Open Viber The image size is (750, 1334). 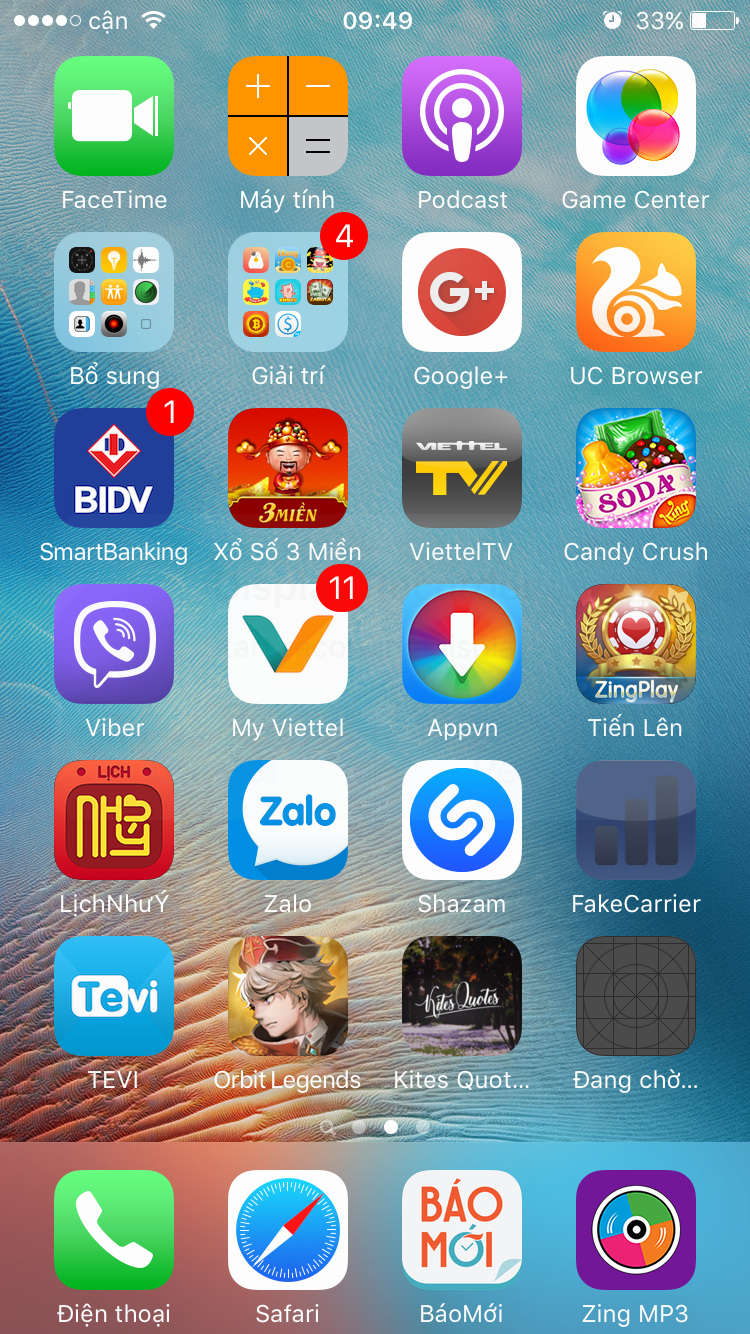pyautogui.click(x=114, y=644)
